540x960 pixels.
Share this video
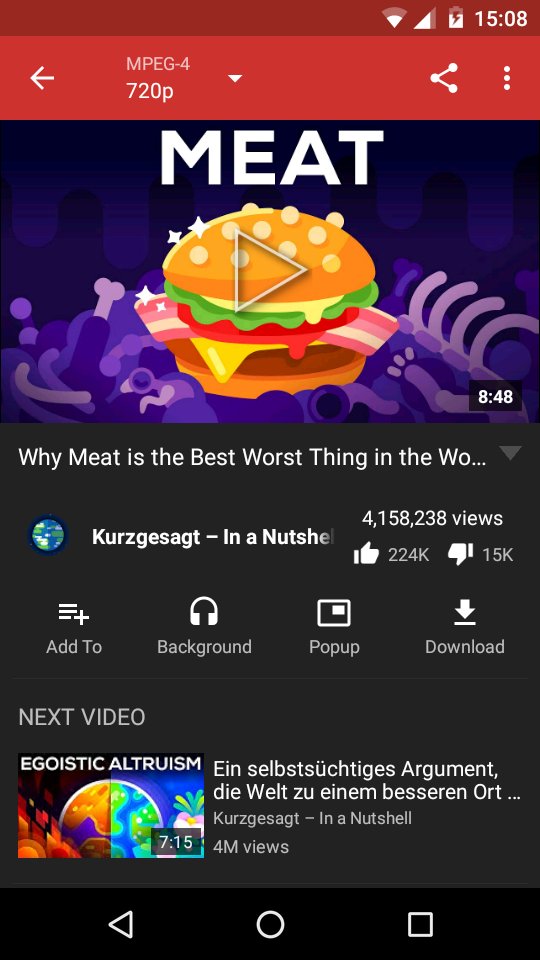point(444,78)
